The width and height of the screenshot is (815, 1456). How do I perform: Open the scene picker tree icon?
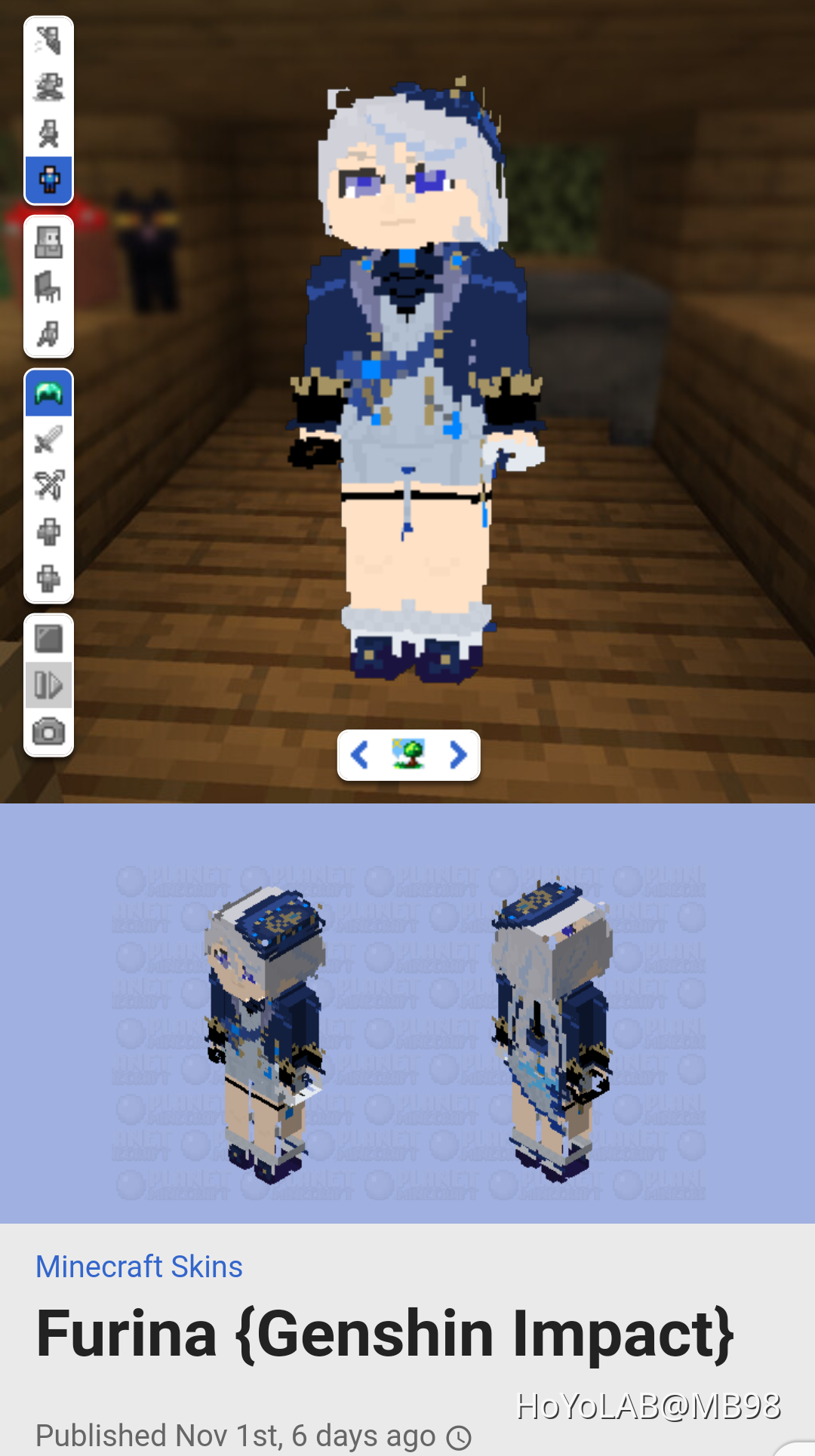point(408,754)
